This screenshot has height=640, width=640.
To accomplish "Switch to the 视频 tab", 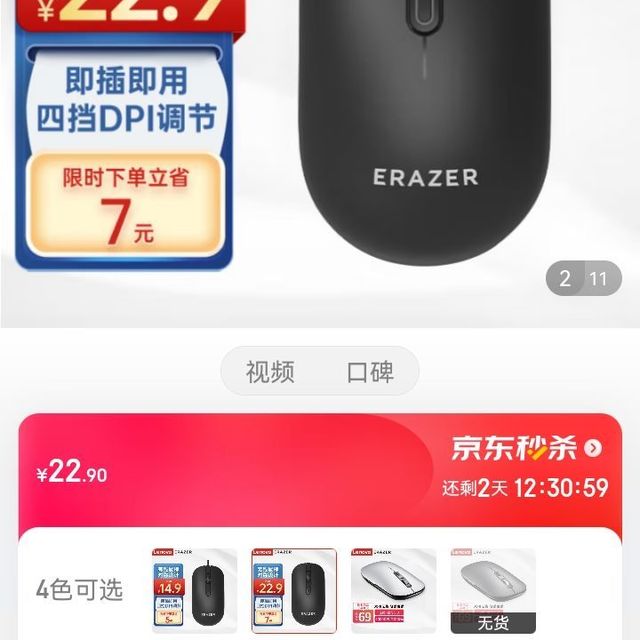I will [x=270, y=373].
